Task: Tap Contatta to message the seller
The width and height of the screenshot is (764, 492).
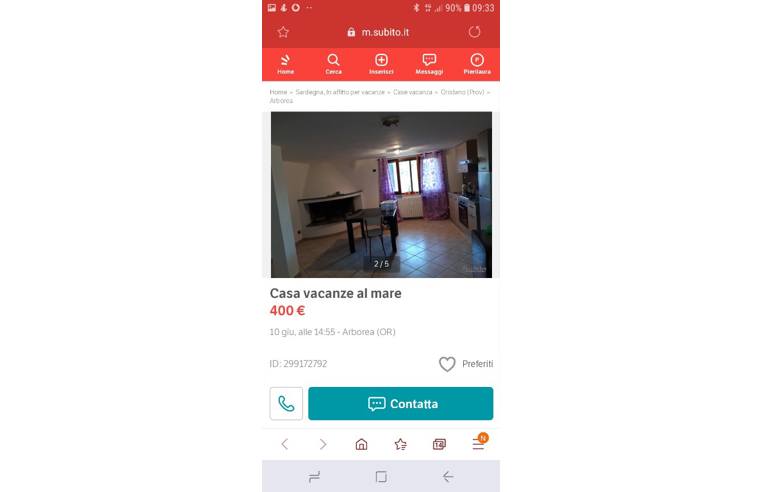Action: pos(400,404)
